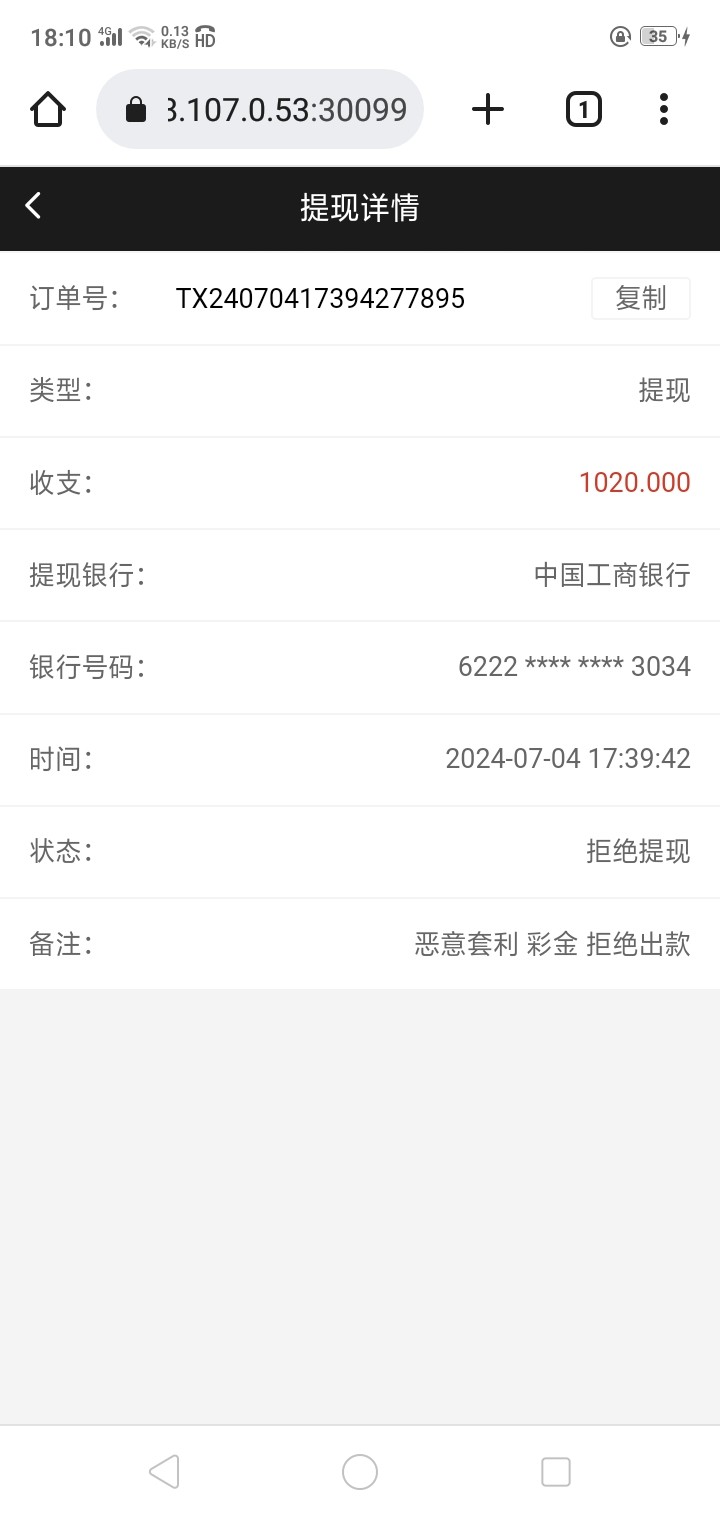Tap the Android back triangle navigation icon
720x1520 pixels.
click(164, 1472)
